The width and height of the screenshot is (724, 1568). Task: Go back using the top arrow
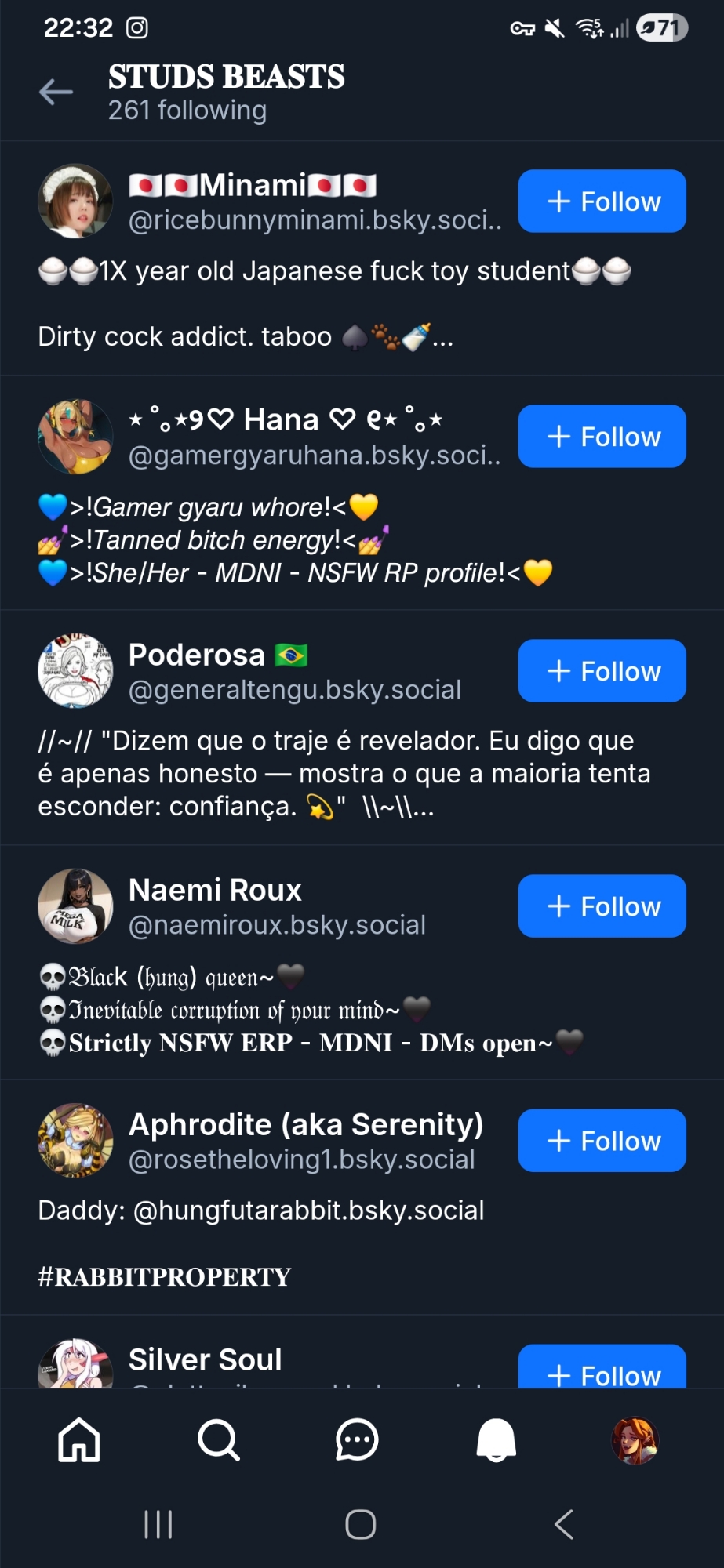56,92
